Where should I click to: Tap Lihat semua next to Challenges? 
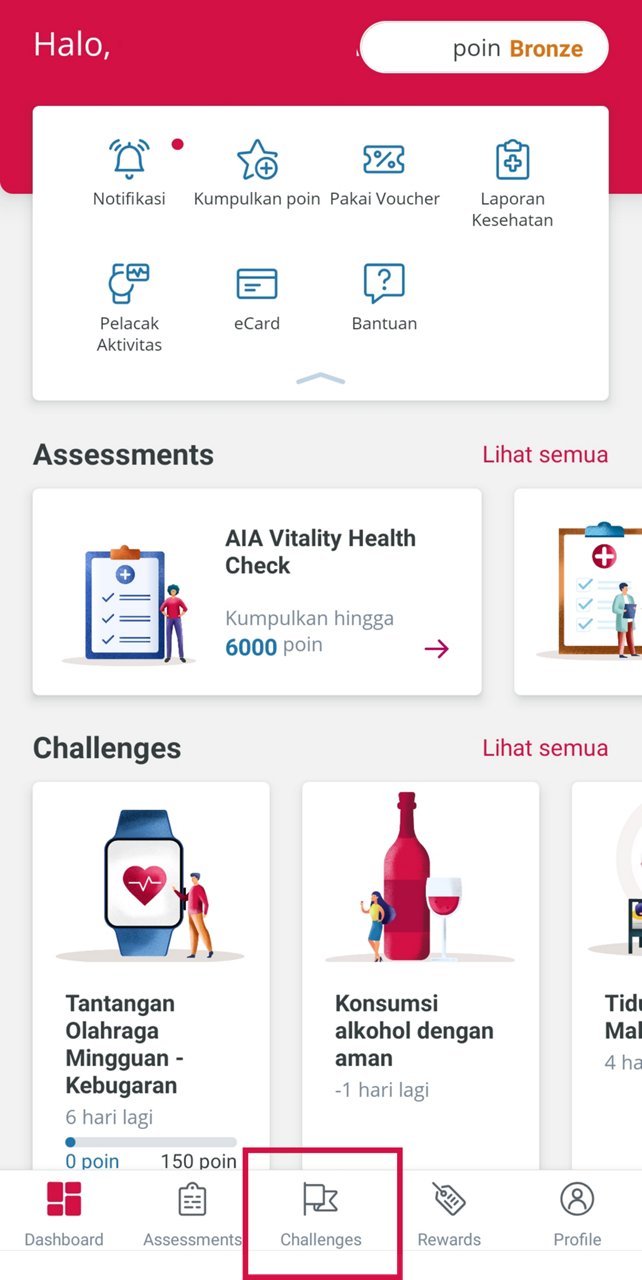[545, 748]
